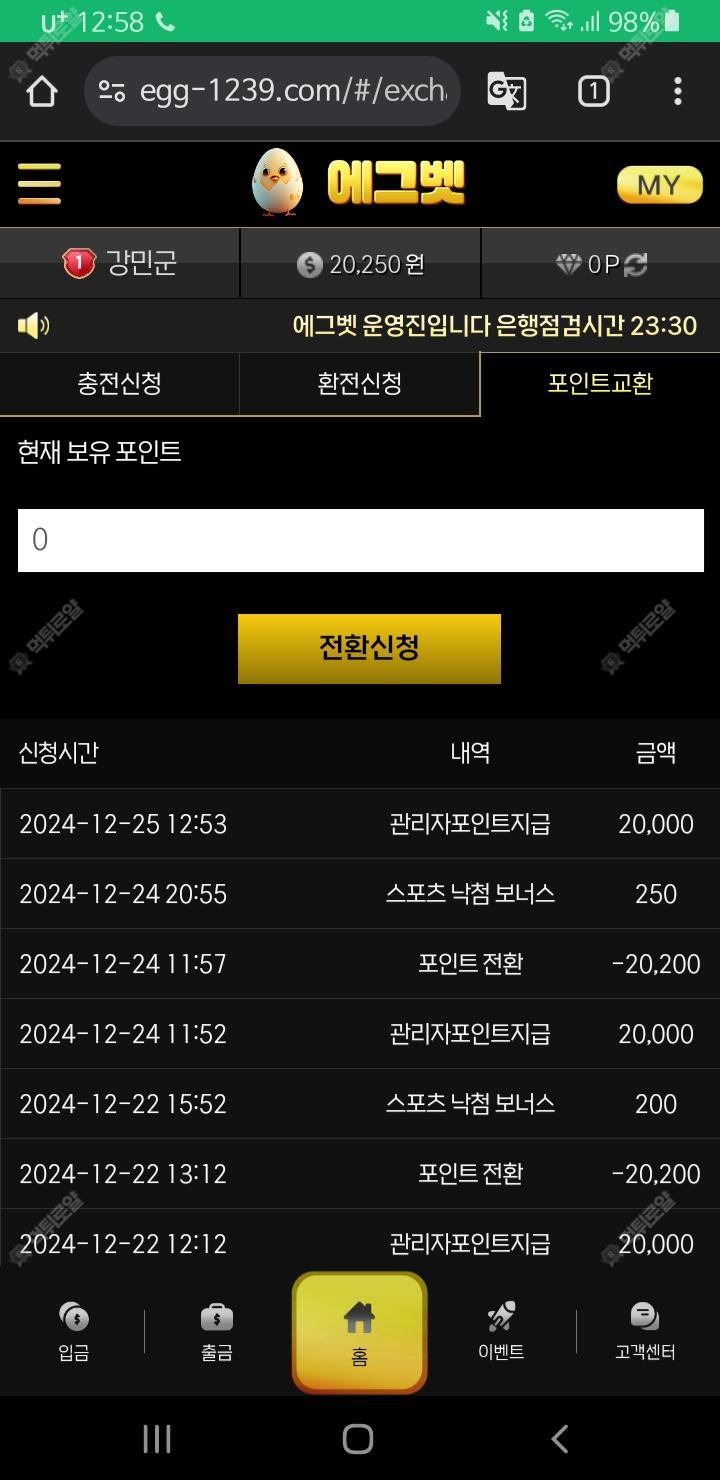Image resolution: width=720 pixels, height=1480 pixels.
Task: Open the browser tab switcher
Action: 593,92
